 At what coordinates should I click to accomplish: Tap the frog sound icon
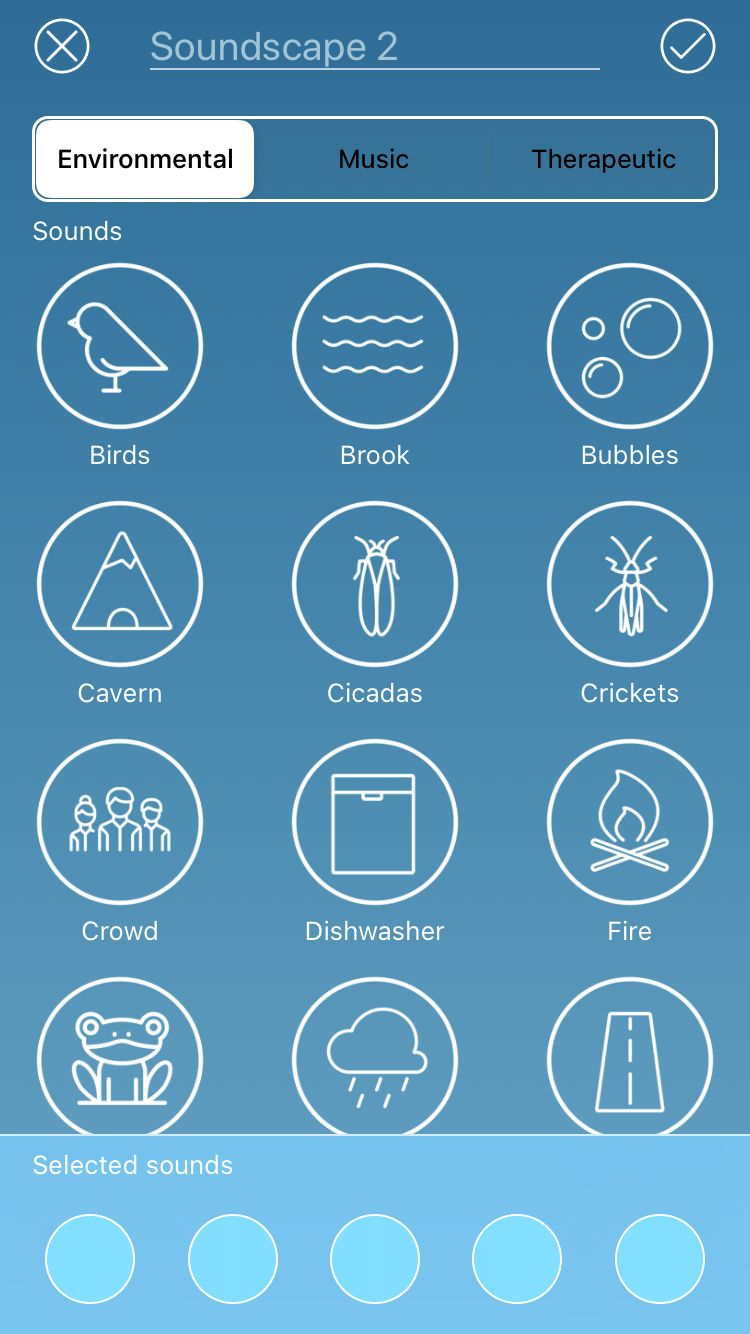pyautogui.click(x=120, y=1058)
